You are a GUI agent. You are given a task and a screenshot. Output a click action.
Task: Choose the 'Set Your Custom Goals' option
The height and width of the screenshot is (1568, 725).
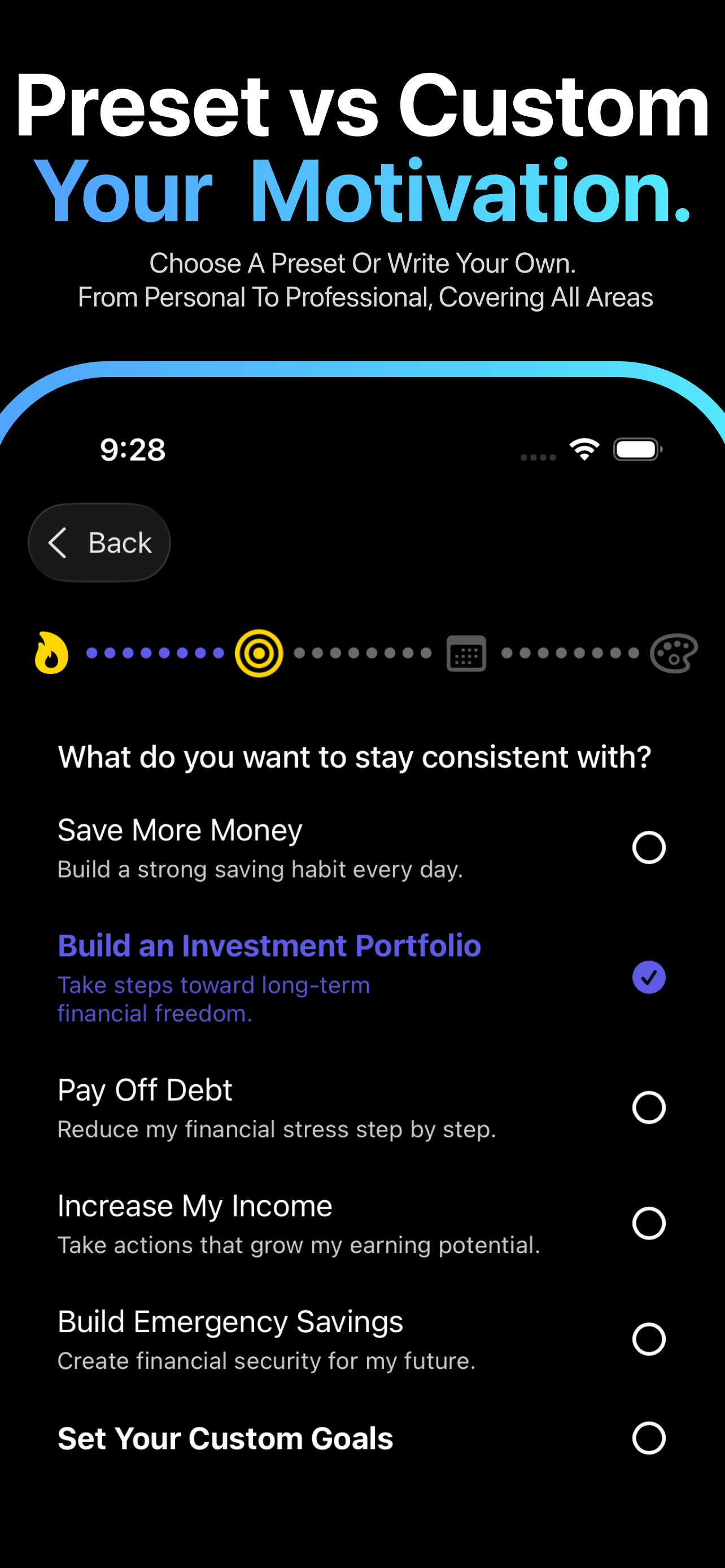[649, 1438]
